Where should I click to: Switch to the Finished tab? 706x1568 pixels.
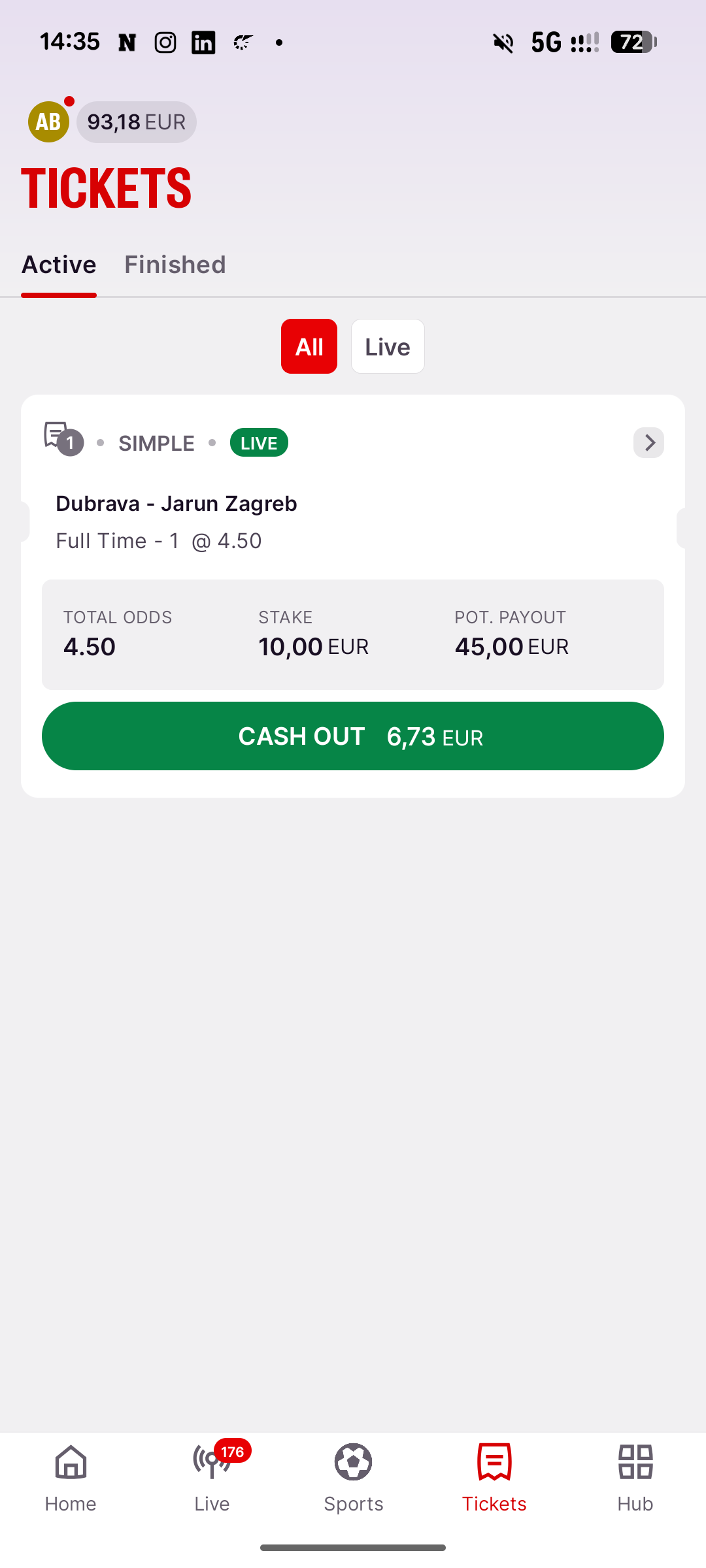(174, 265)
